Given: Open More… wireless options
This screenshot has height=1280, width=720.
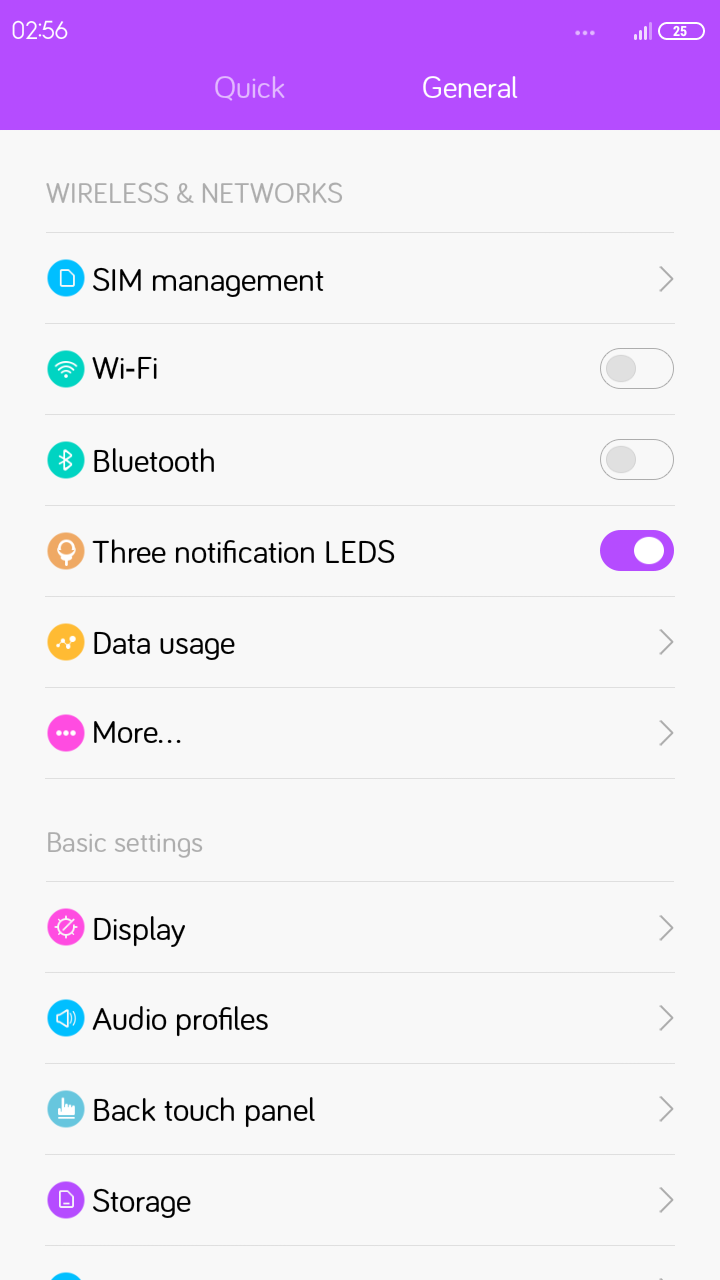Looking at the screenshot, I should click(360, 734).
